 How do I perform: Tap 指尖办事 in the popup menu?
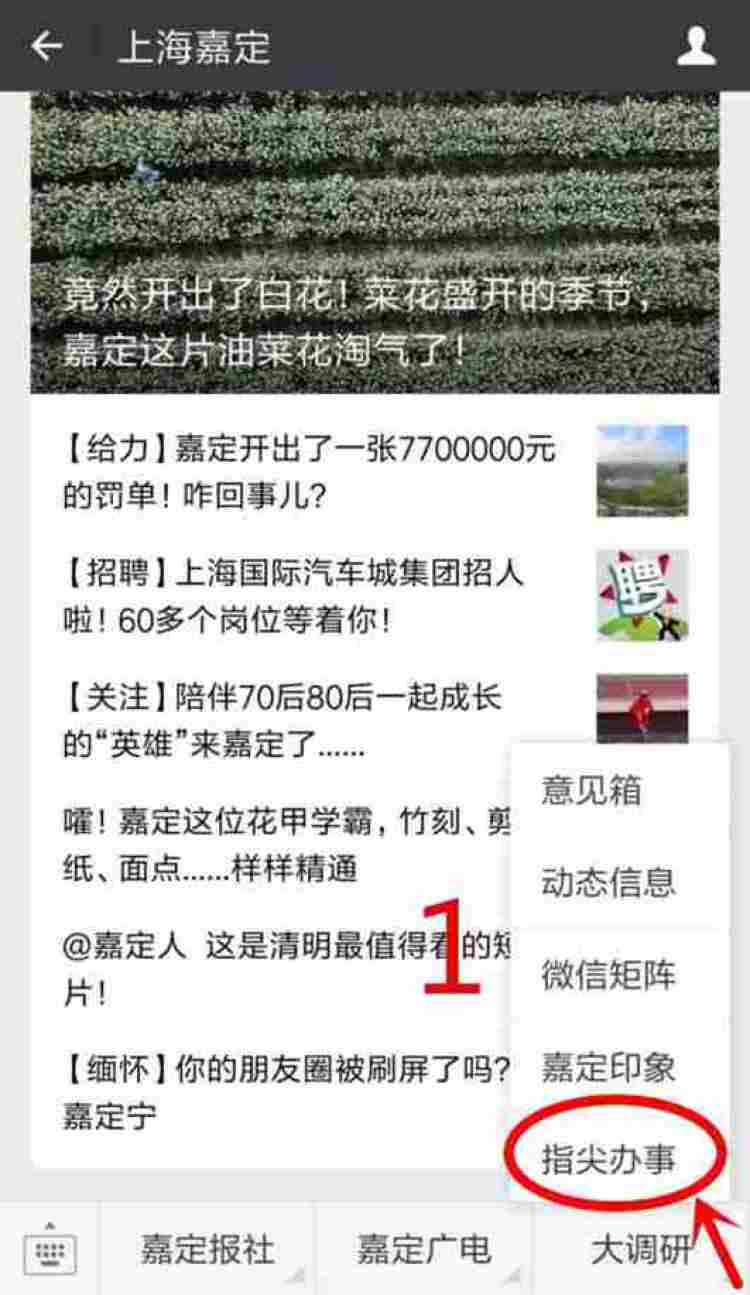point(607,1159)
